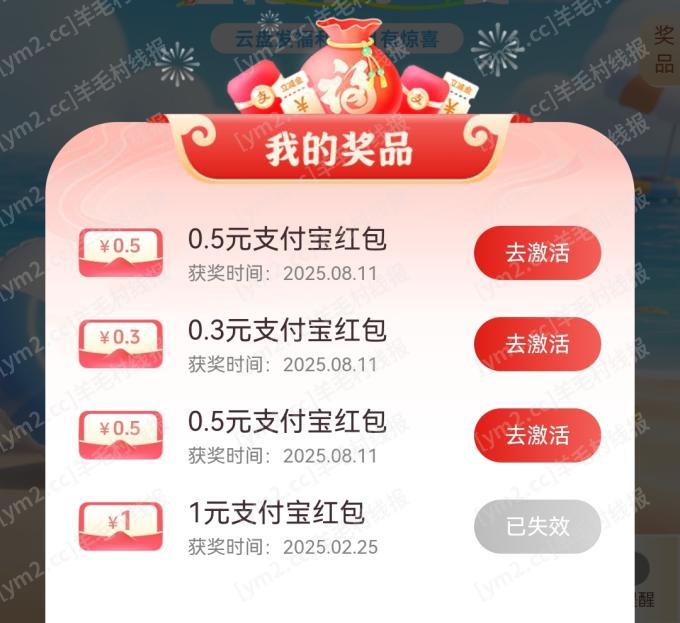Activate the 0.3元支付宝红包 prize
Screen dimensions: 680x623
coord(537,344)
